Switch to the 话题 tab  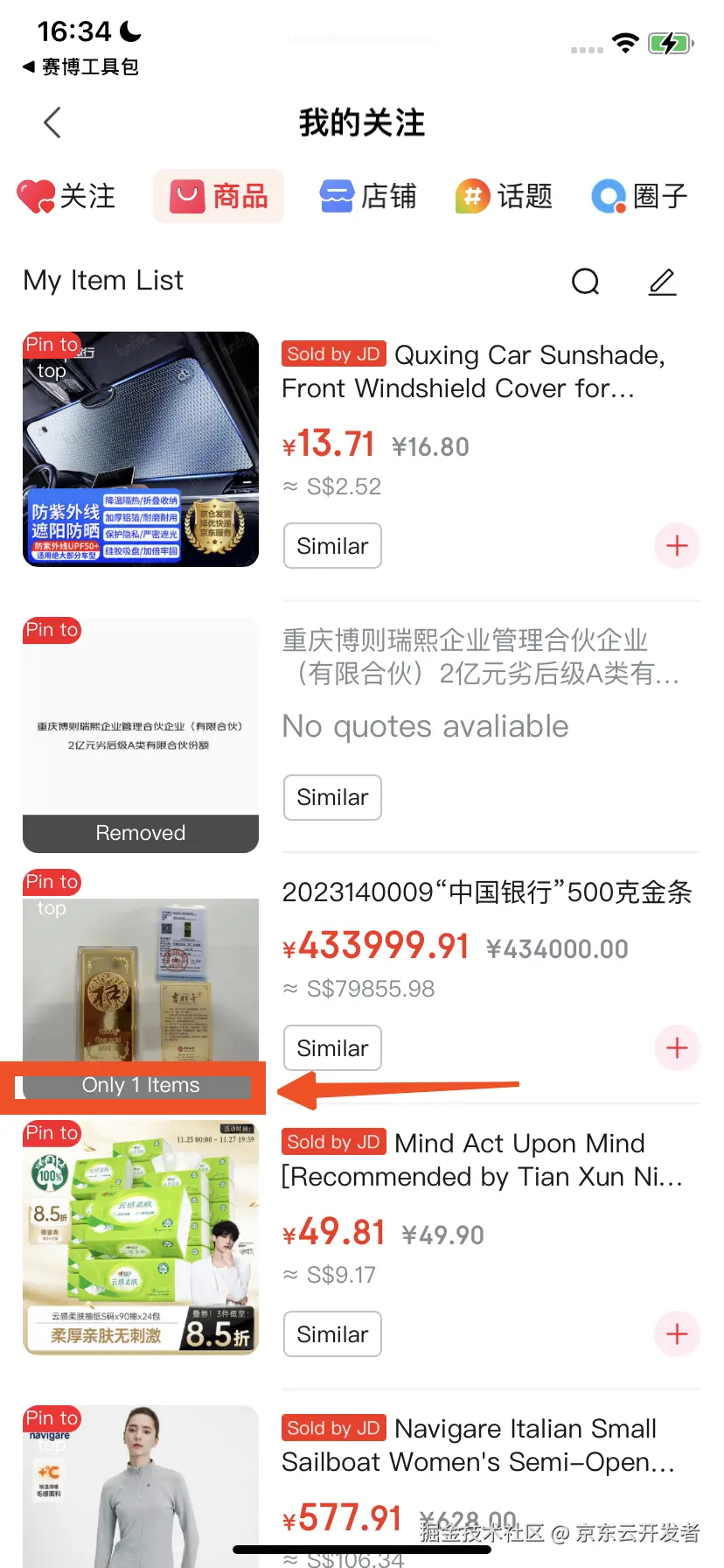[x=505, y=196]
